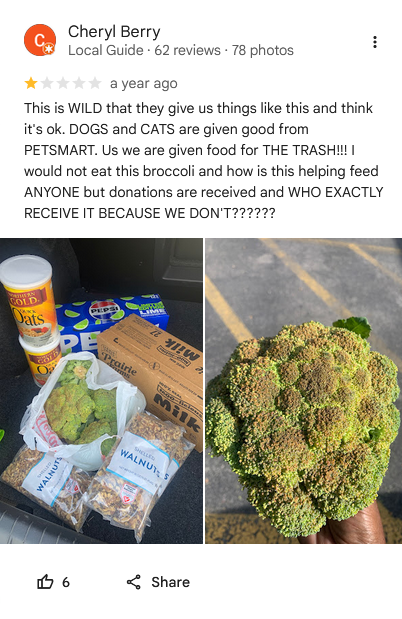This screenshot has height=619, width=402.
Task: Open the photo of donated groceries
Action: point(101,391)
